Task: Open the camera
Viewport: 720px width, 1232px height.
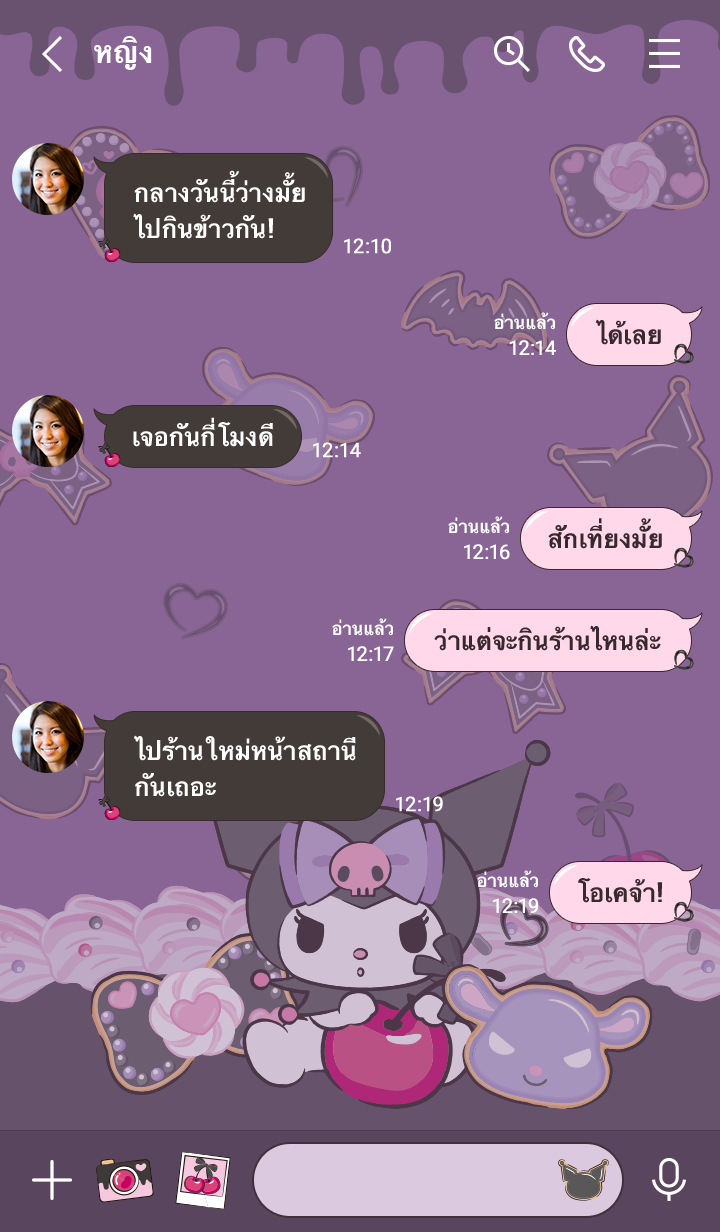Action: coord(125,1180)
